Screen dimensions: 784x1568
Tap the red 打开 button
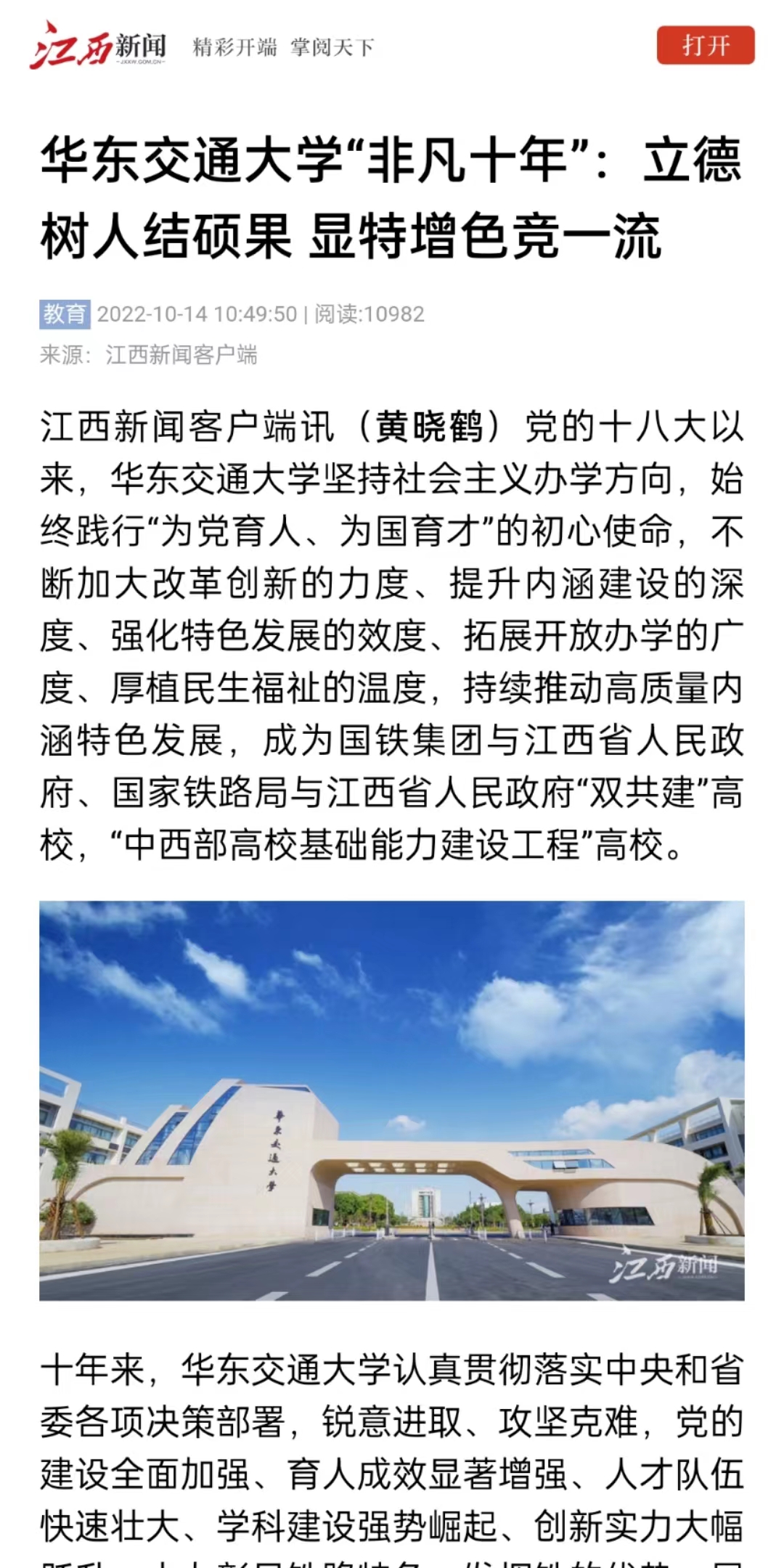(x=705, y=46)
